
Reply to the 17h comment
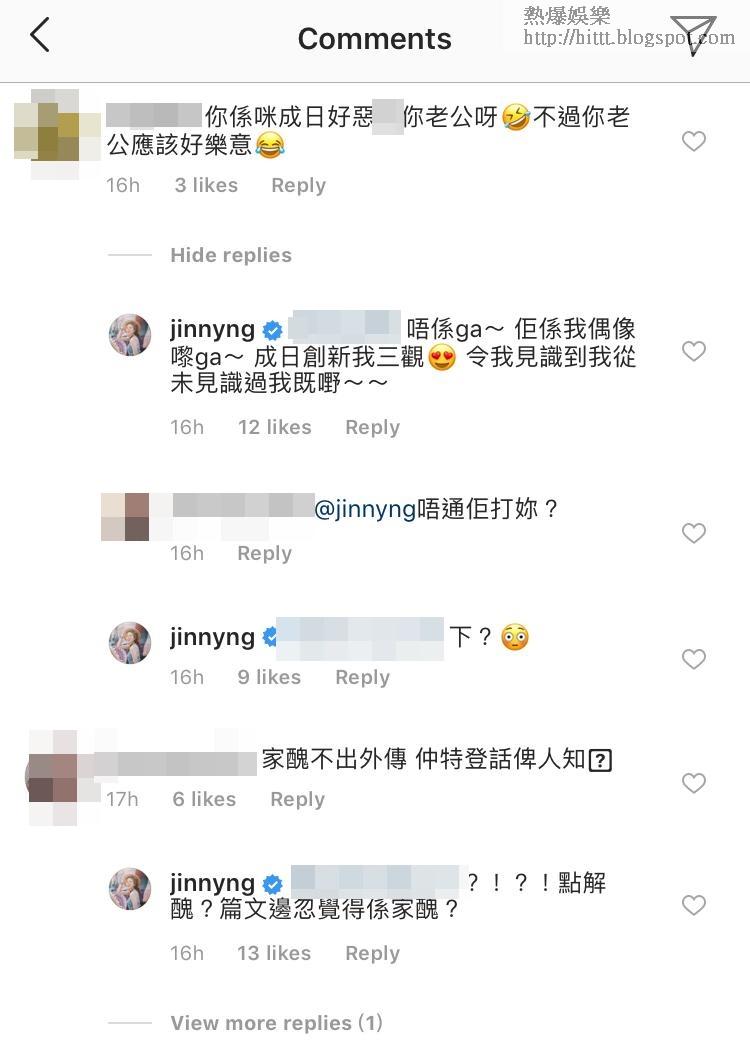297,799
